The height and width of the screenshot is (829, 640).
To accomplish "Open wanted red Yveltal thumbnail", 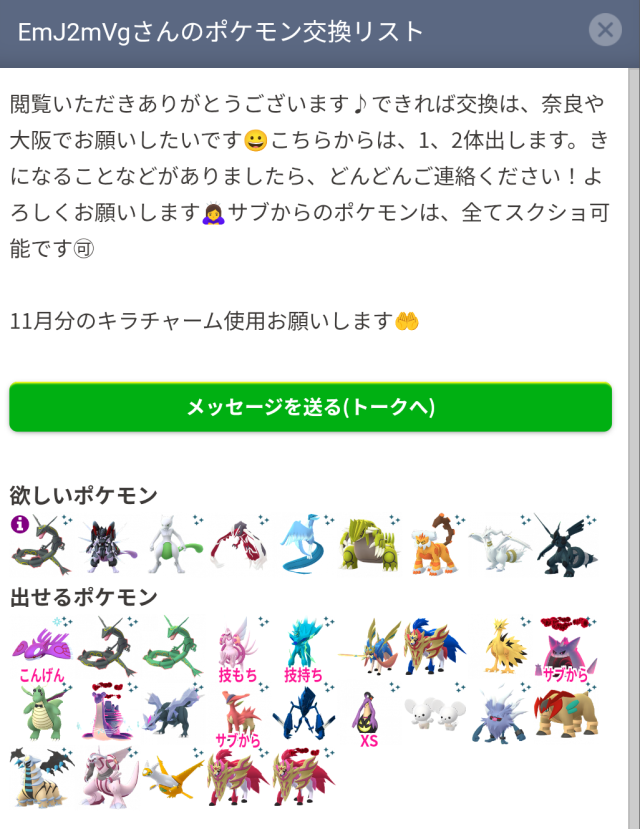I will [237, 544].
